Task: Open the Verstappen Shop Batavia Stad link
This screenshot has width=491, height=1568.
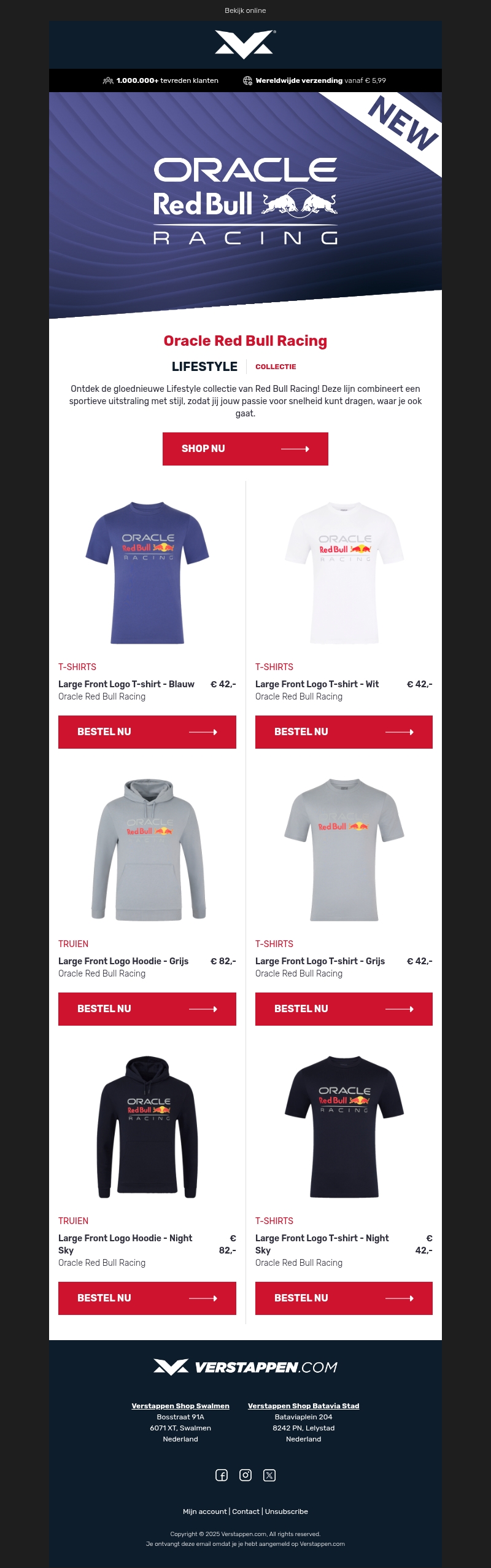Action: tap(303, 1406)
